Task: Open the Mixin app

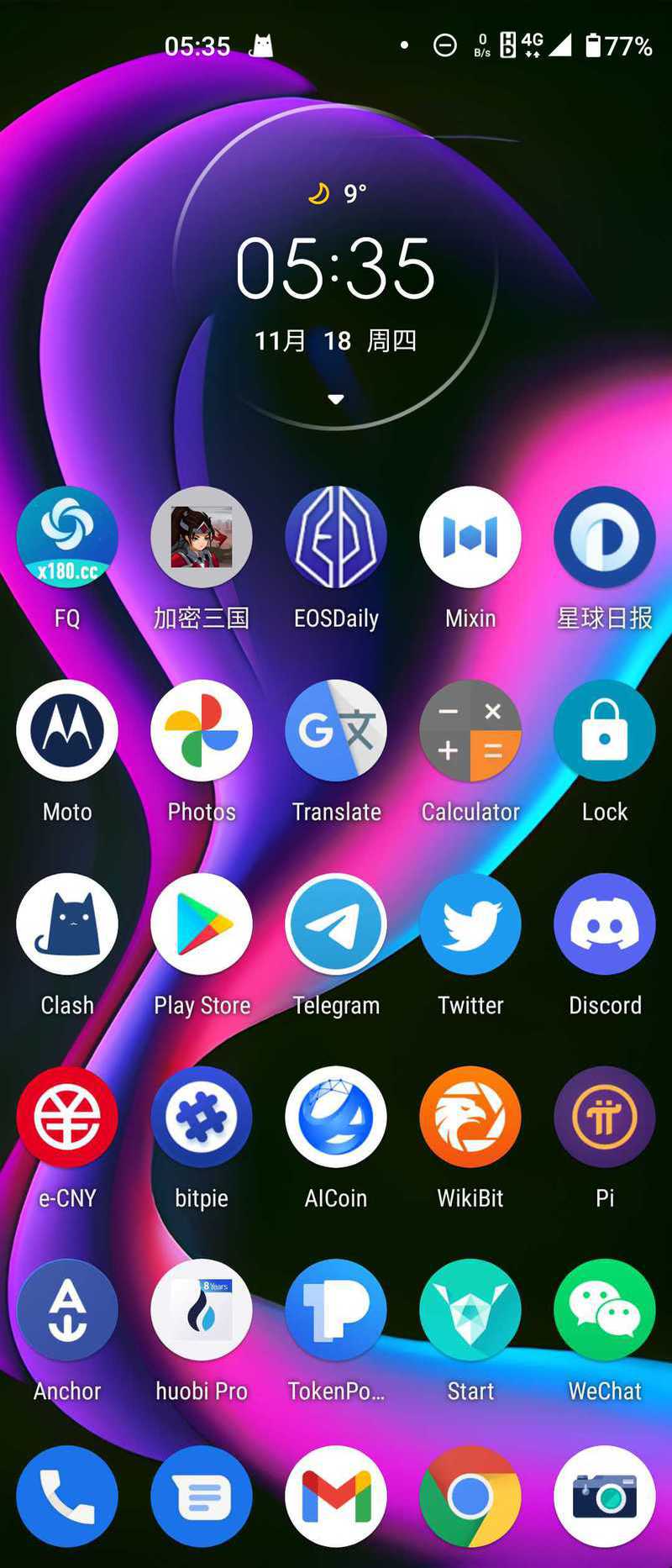Action: 470,537
